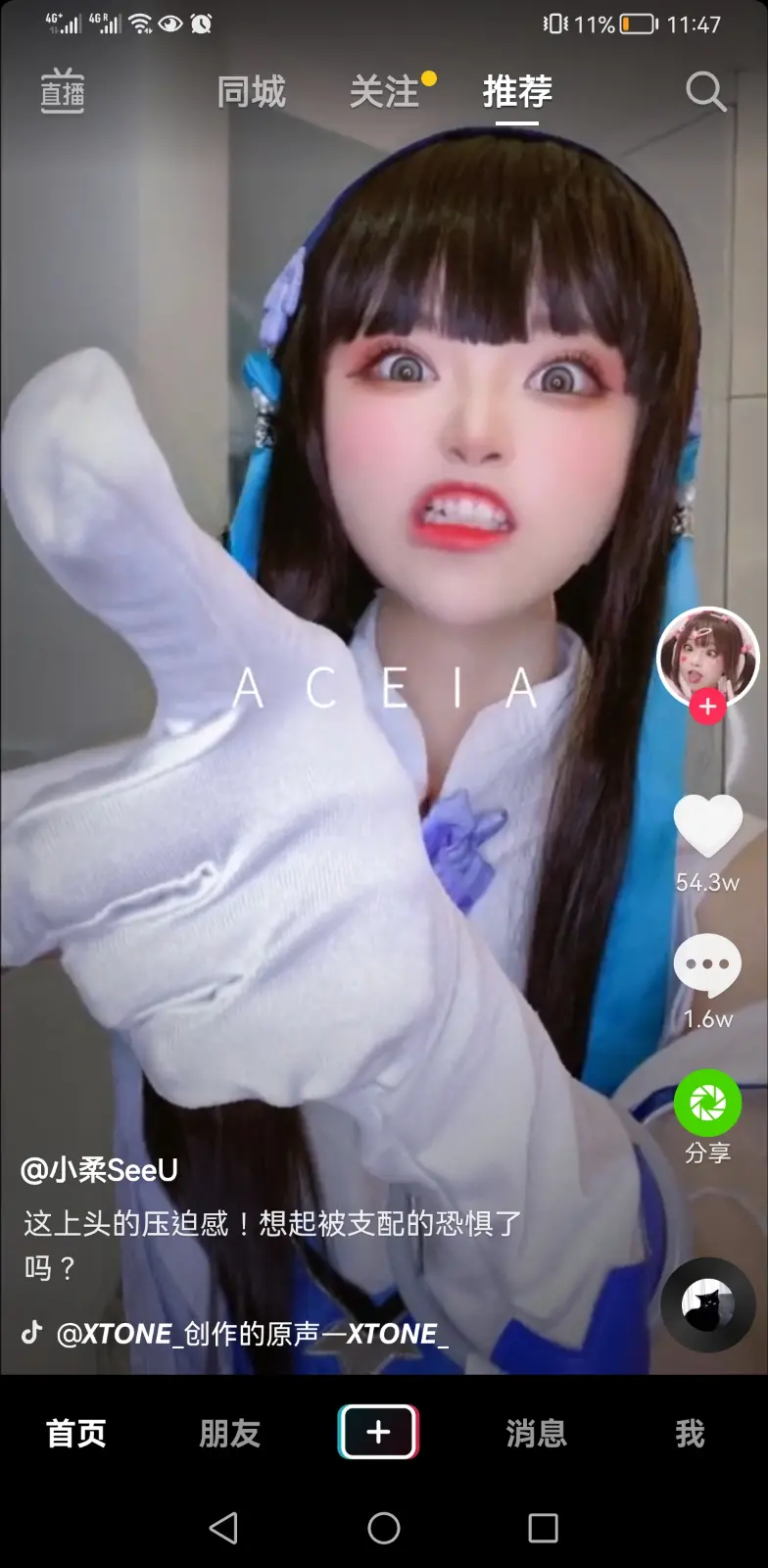Screen dimensions: 768x1568
Task: Open the search magnifier
Action: 705,92
